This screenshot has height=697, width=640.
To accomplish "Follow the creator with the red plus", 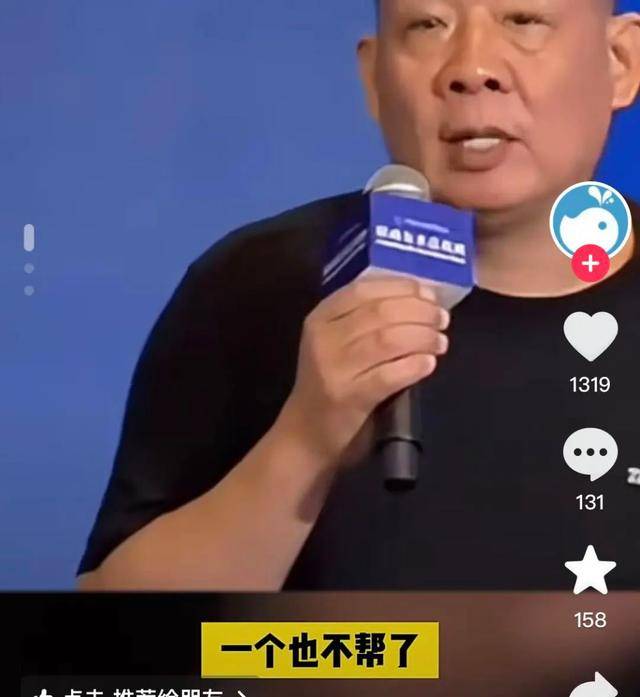I will click(x=591, y=264).
